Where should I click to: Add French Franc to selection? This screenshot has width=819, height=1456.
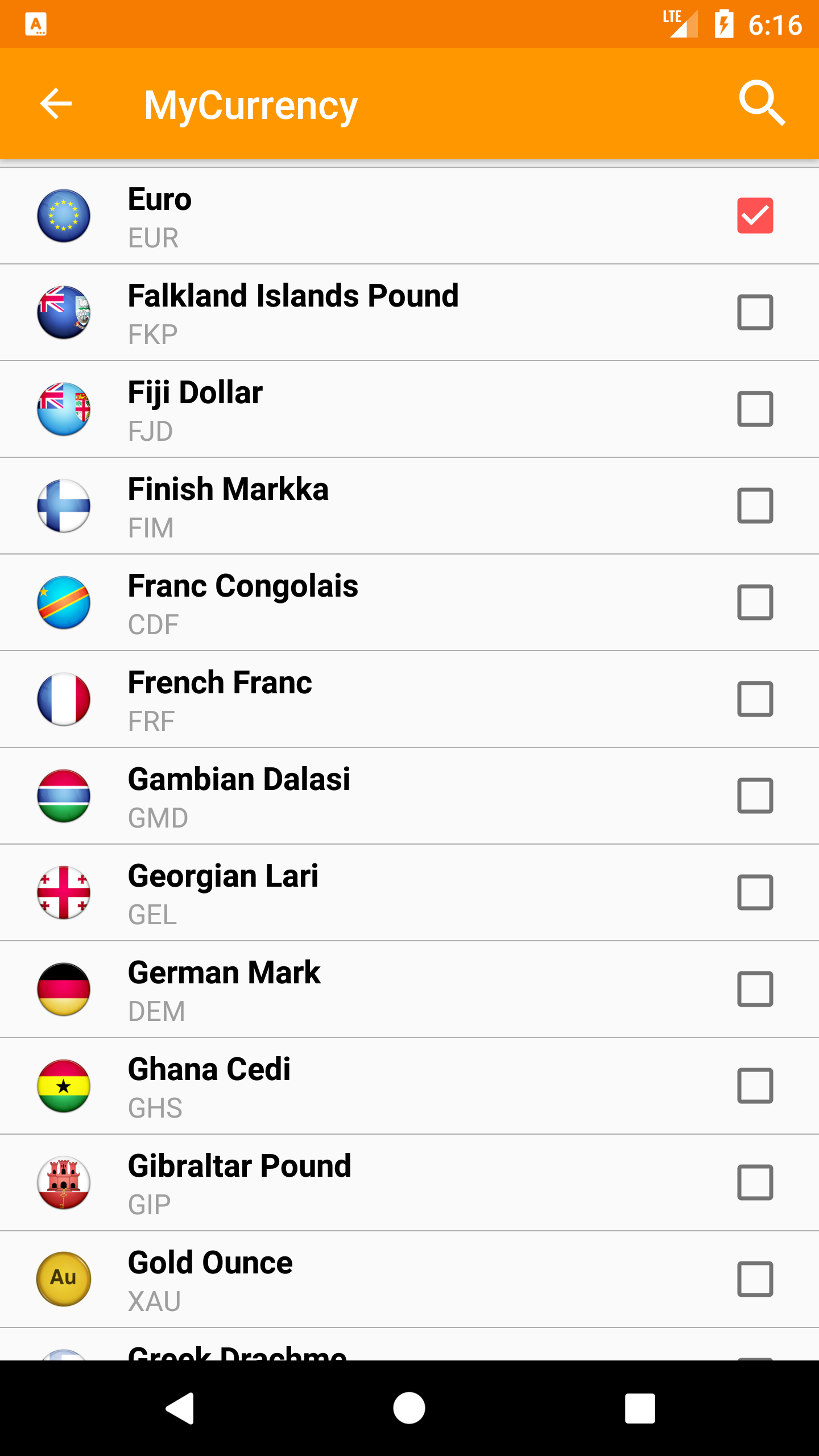pyautogui.click(x=755, y=699)
